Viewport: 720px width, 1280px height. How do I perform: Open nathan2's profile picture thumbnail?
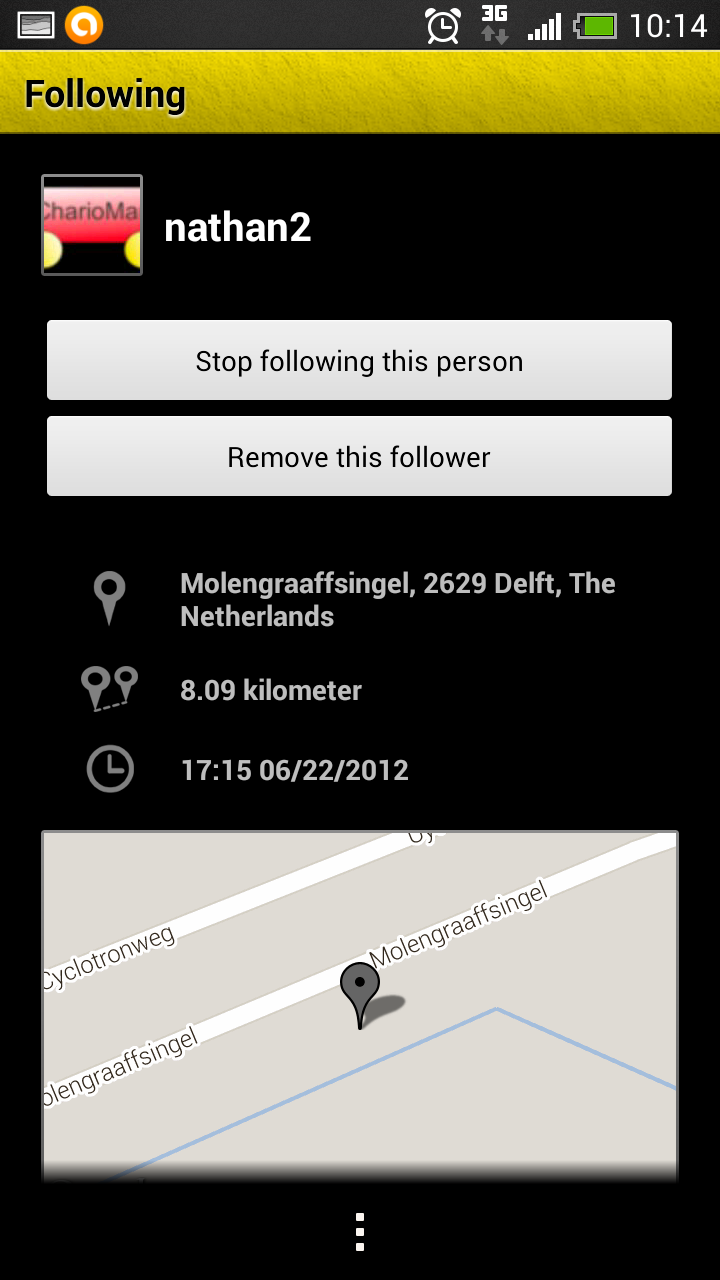click(x=91, y=224)
